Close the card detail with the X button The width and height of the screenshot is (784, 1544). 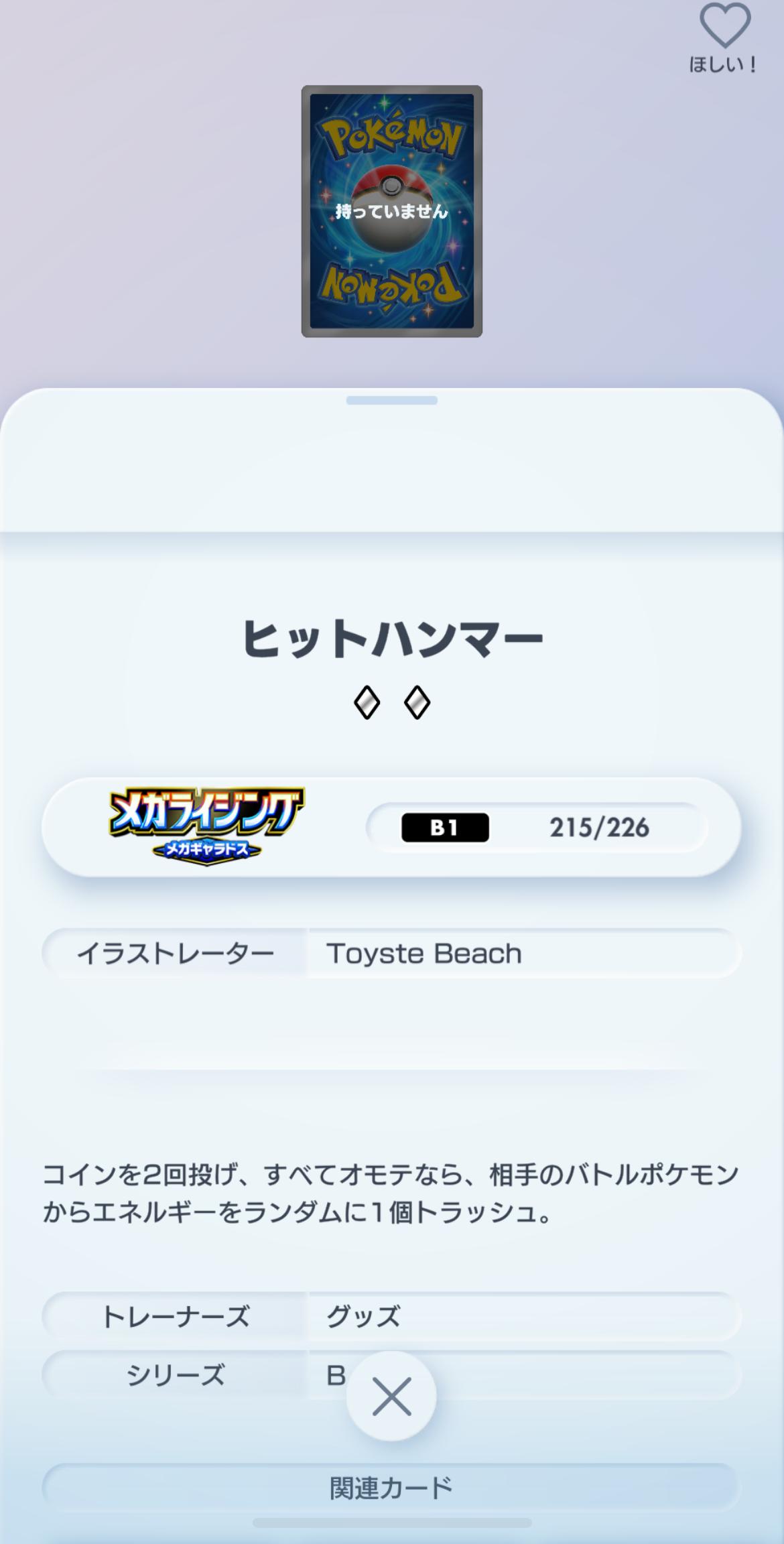(391, 1397)
